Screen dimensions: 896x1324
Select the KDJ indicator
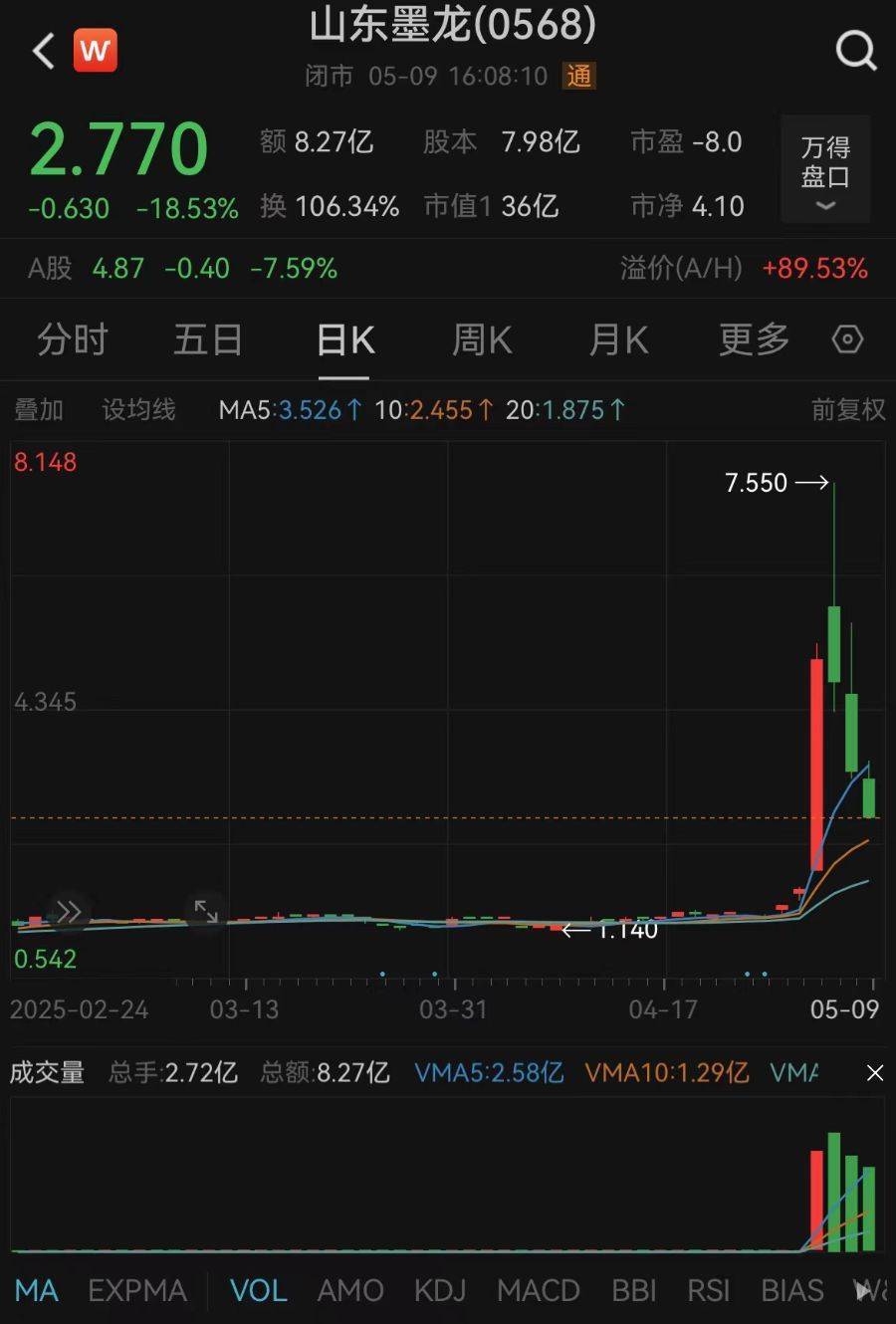point(440,1291)
